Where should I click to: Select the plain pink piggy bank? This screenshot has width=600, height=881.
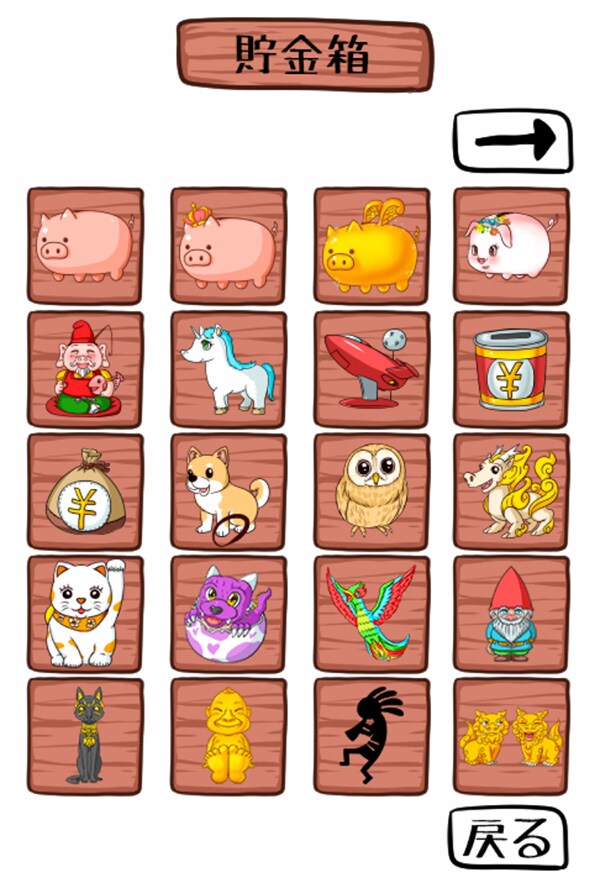85,246
